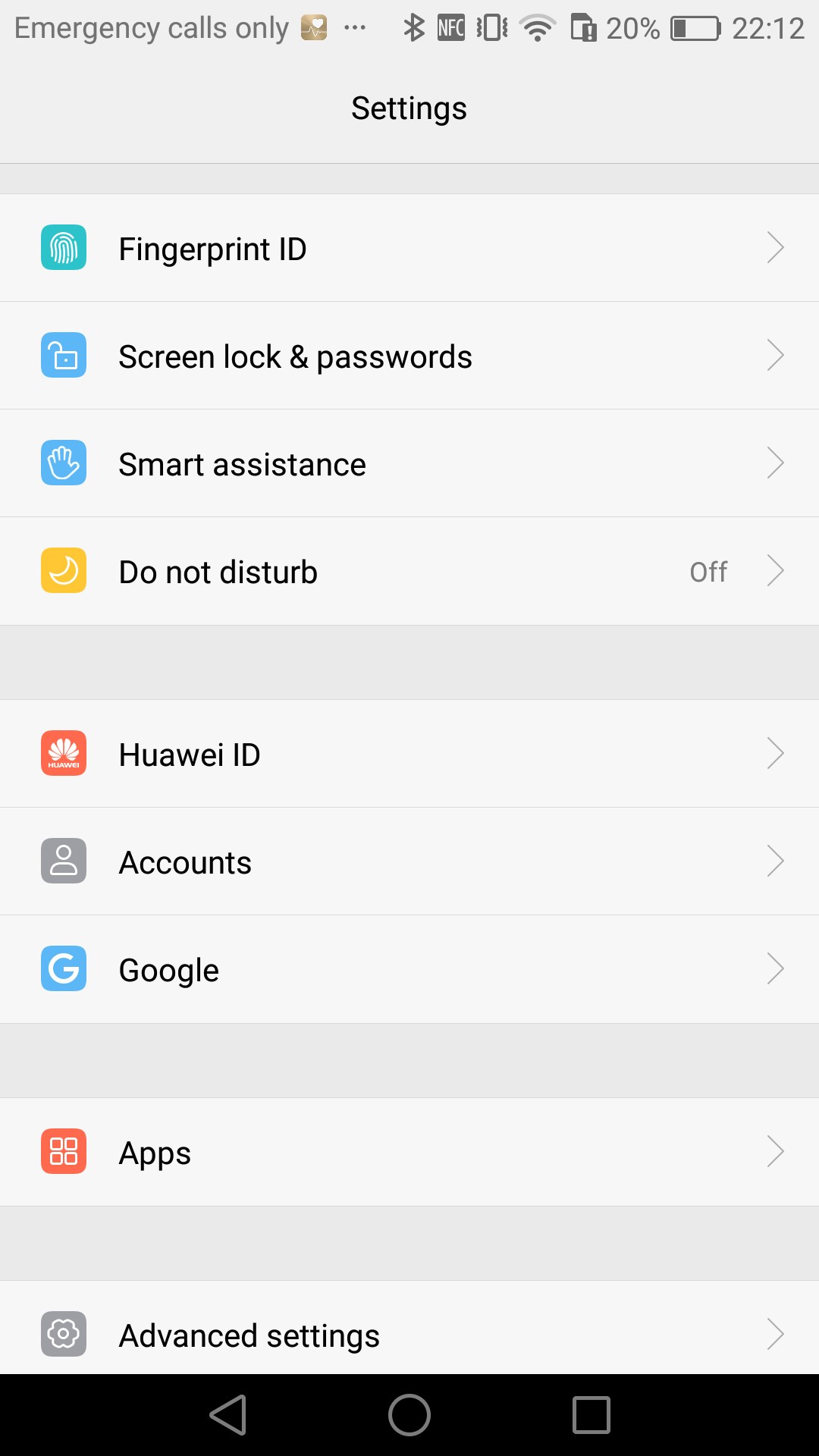Open Screen lock & passwords

coord(409,356)
